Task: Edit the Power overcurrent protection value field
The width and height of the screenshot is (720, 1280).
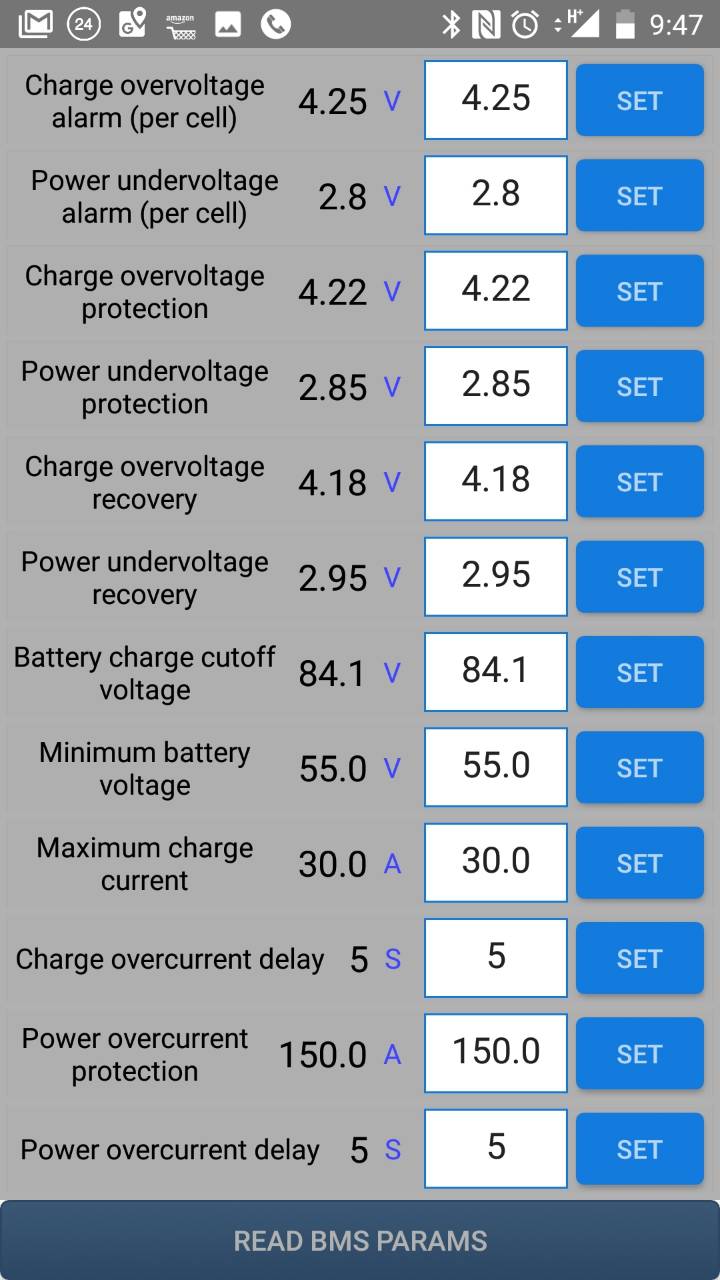Action: [496, 1053]
